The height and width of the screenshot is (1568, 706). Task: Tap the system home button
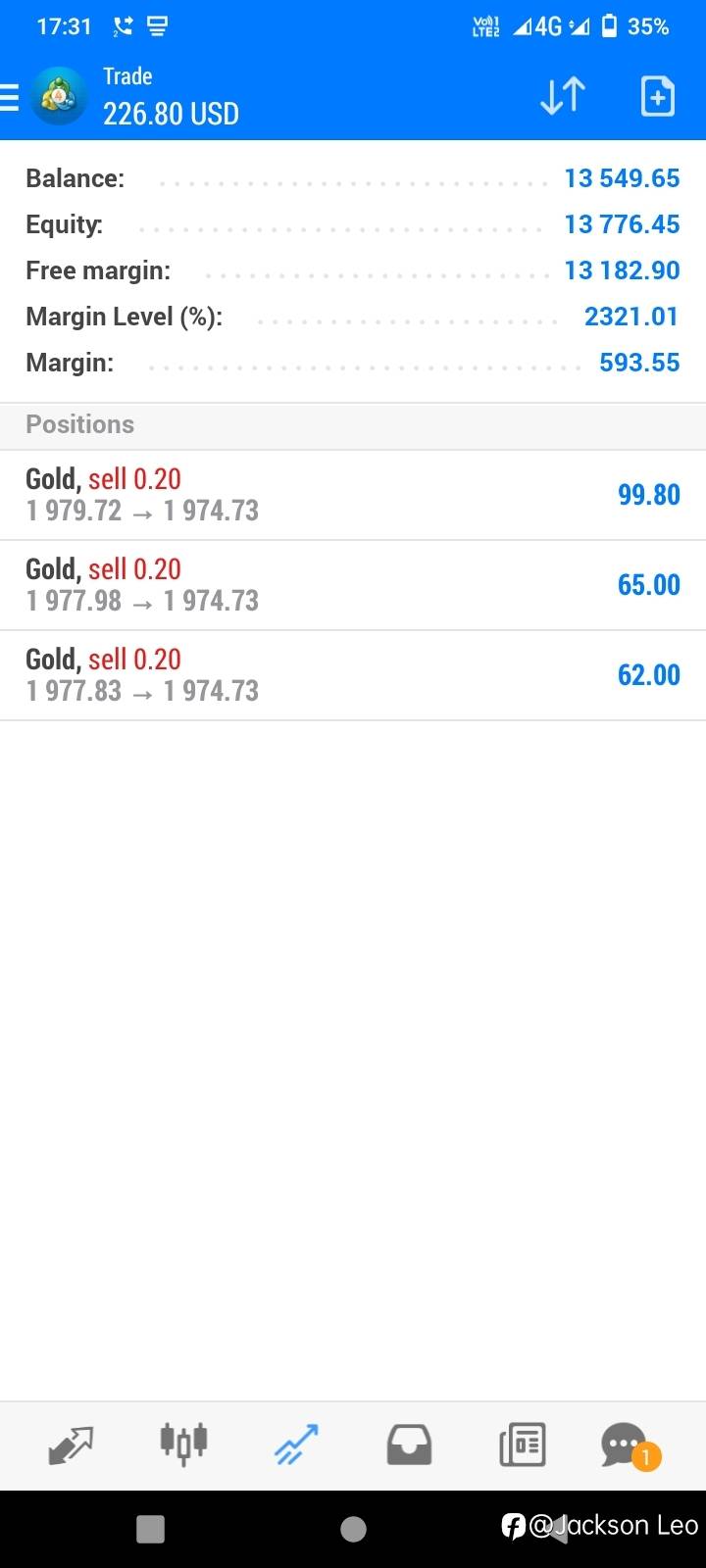coord(353,1529)
